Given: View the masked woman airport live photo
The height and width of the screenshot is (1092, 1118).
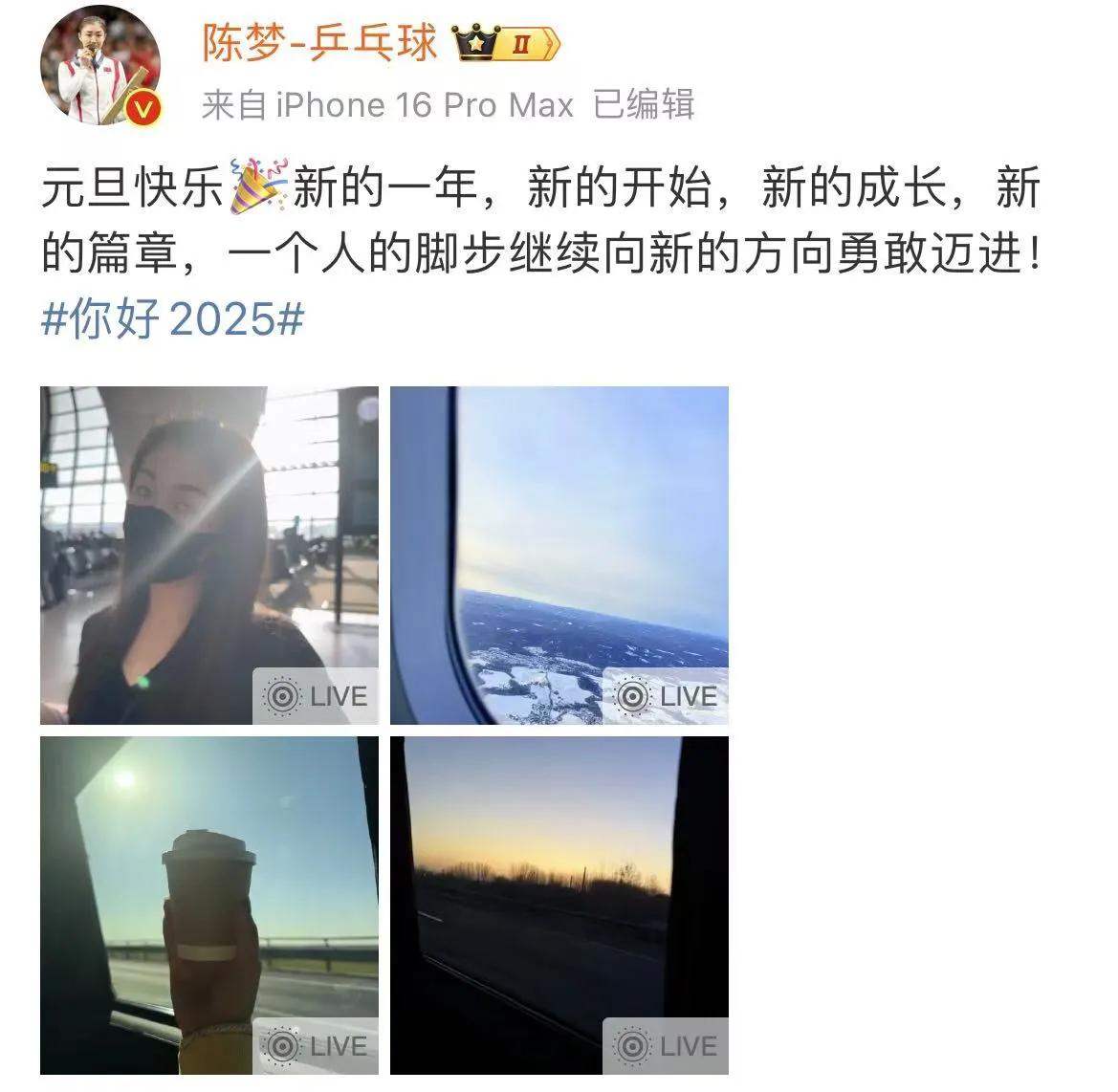Looking at the screenshot, I should point(208,555).
